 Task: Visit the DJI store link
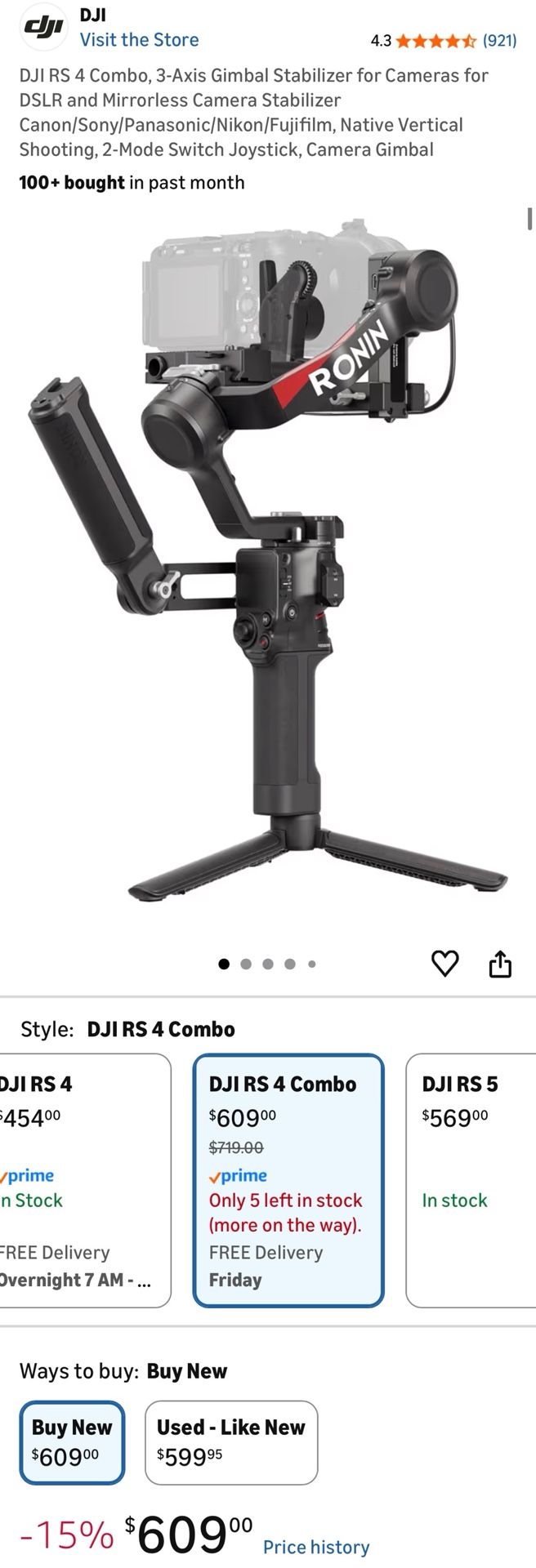(139, 40)
